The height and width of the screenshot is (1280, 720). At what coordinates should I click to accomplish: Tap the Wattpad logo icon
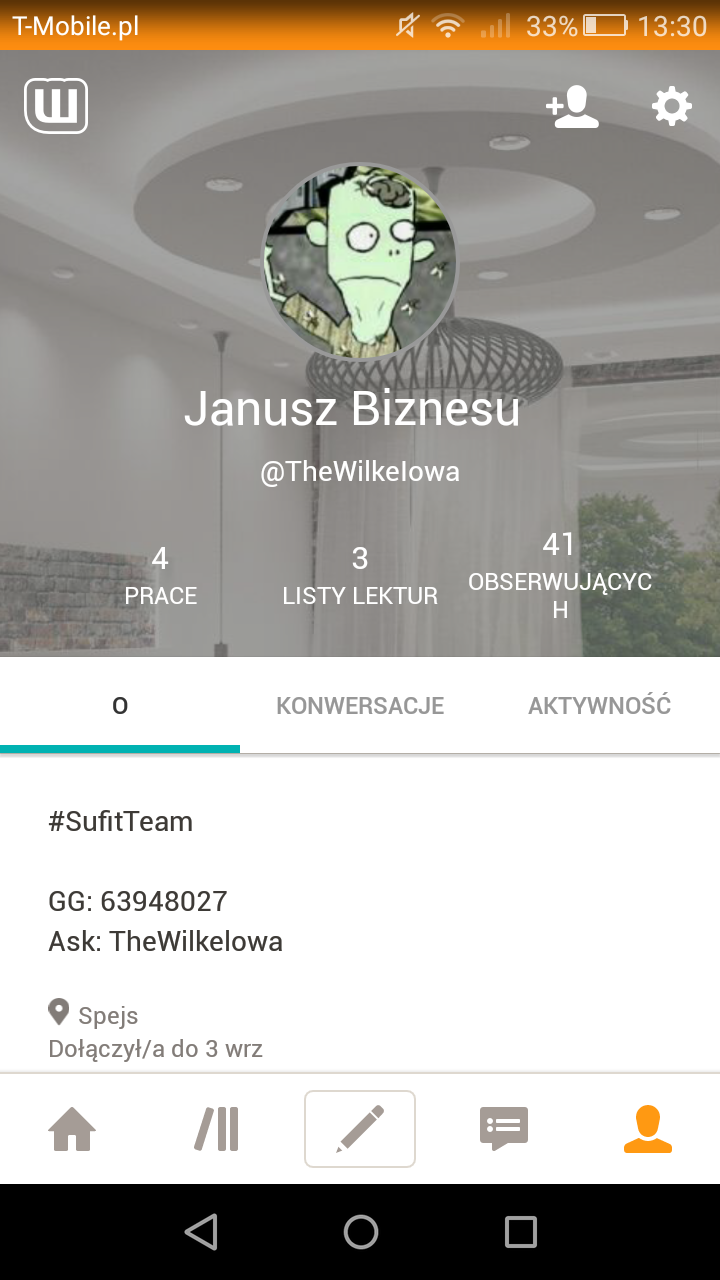[x=56, y=106]
